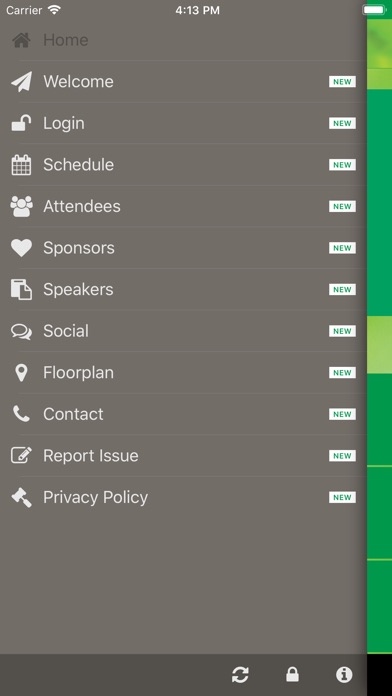
Task: Tap the refresh sync icon
Action: point(240,675)
